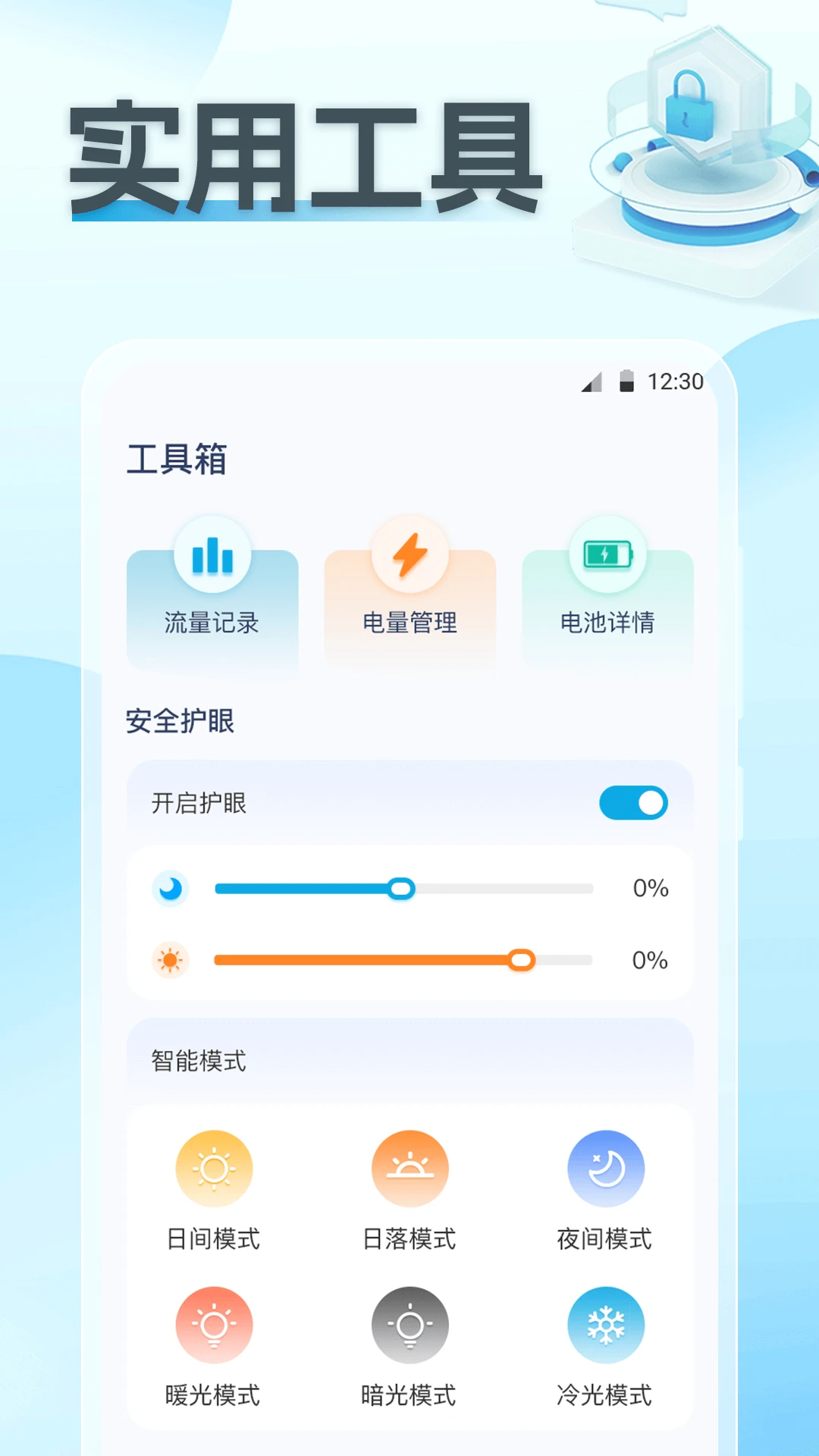Screen dimensions: 819x1456
Task: Disable the 开启护眼 eye-protection toggle
Action: pos(633,802)
